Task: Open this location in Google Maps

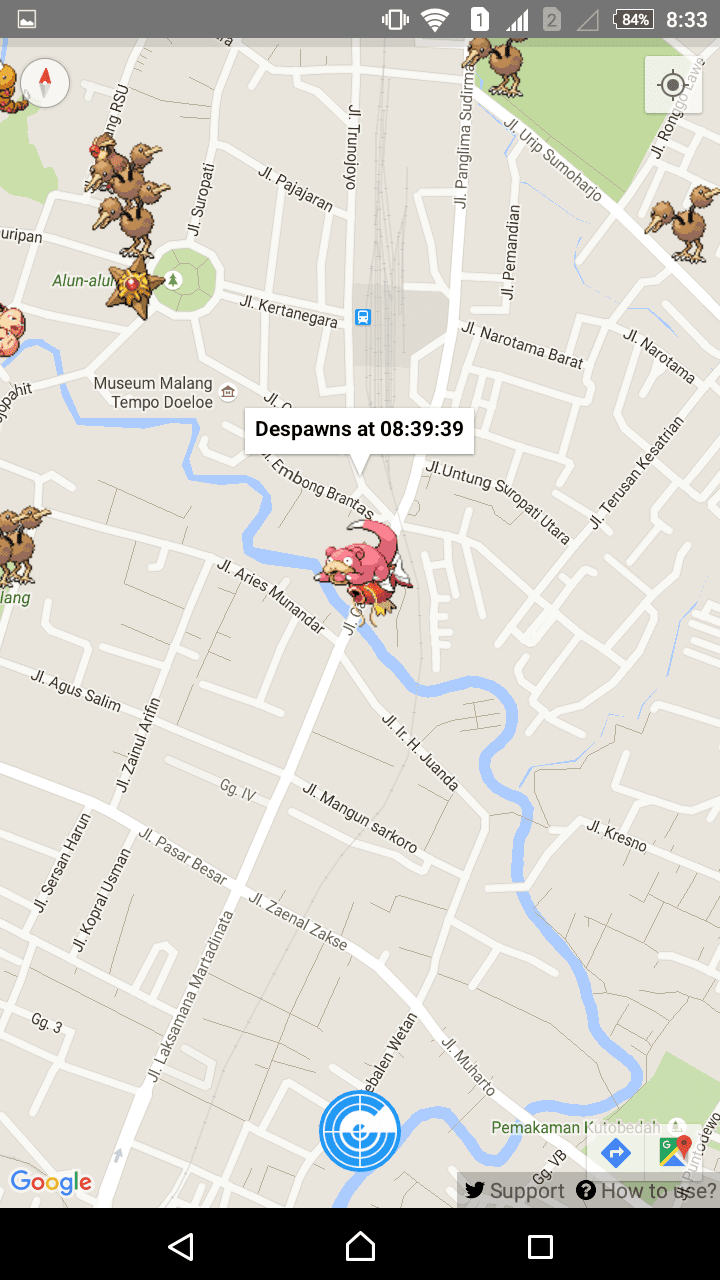Action: pyautogui.click(x=675, y=1153)
